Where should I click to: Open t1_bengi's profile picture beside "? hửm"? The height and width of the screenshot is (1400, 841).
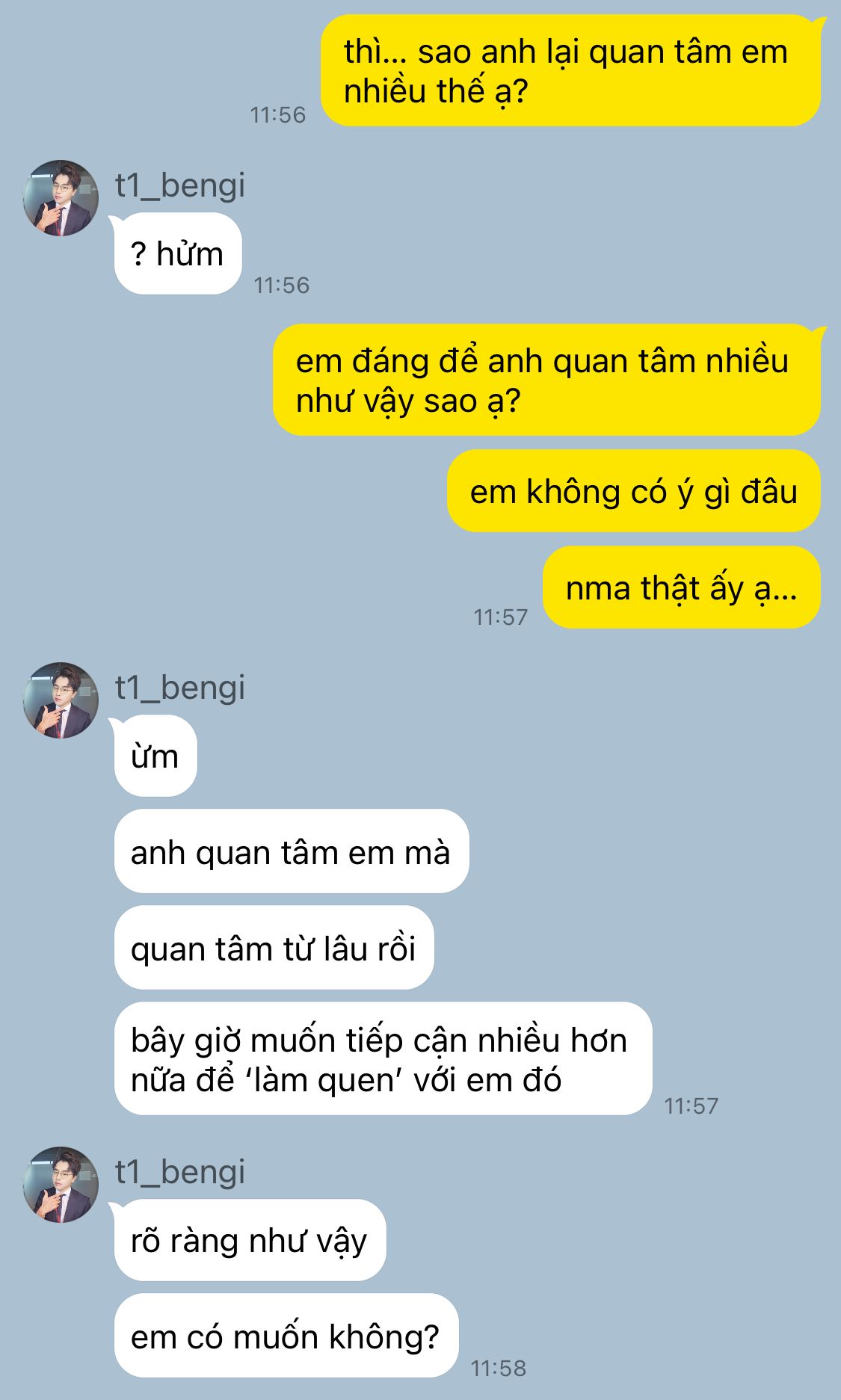(61, 198)
